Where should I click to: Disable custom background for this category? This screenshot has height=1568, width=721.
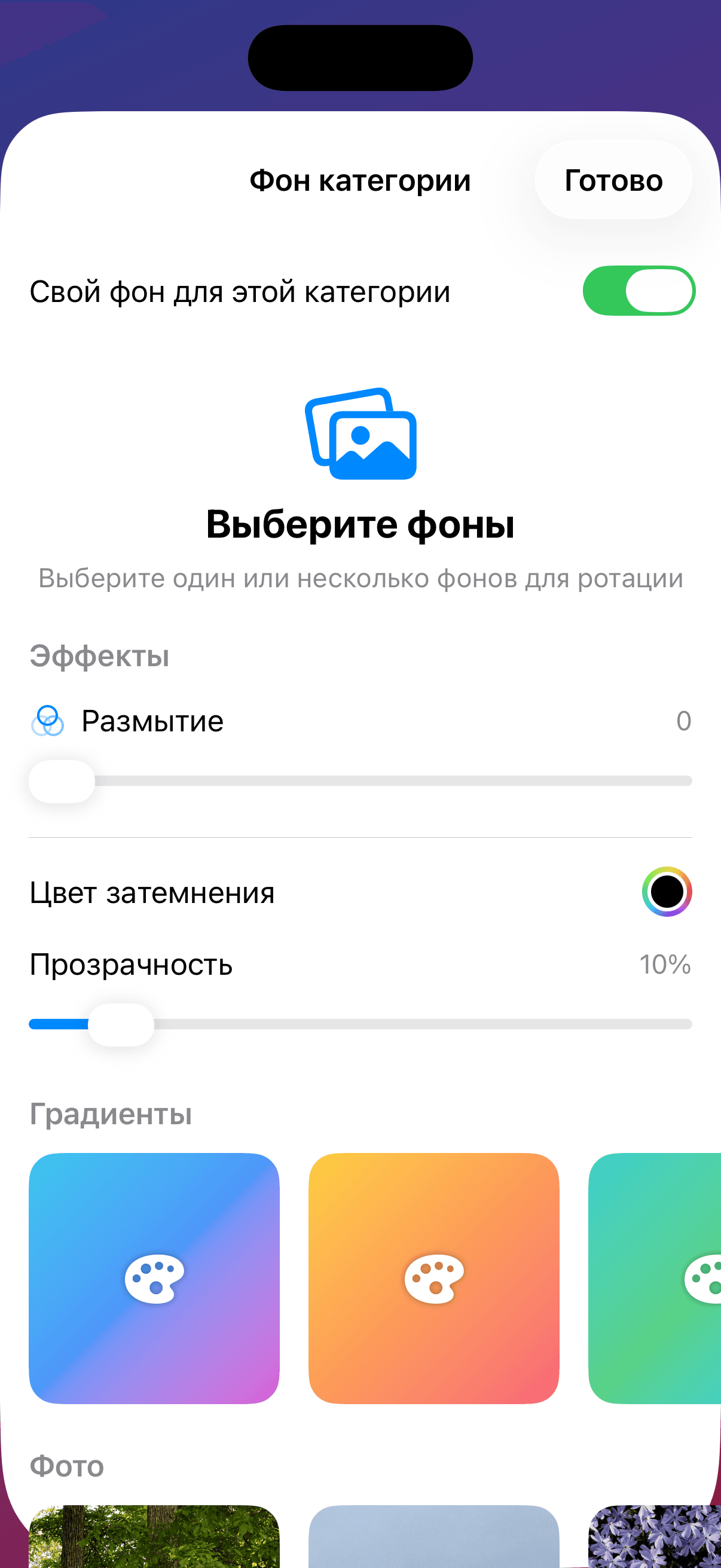(641, 291)
